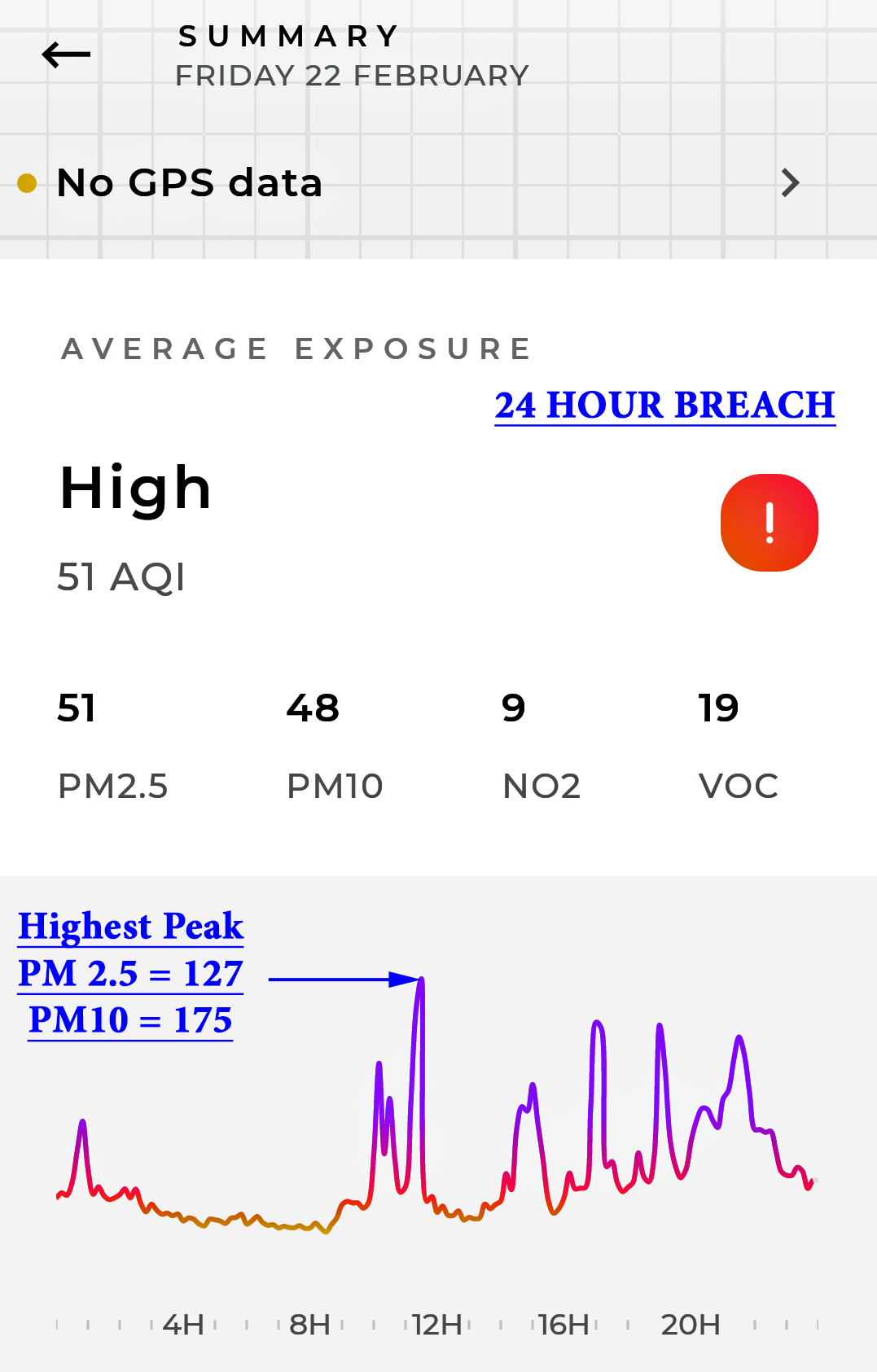
Task: Go back using the arrow icon
Action: tap(66, 55)
